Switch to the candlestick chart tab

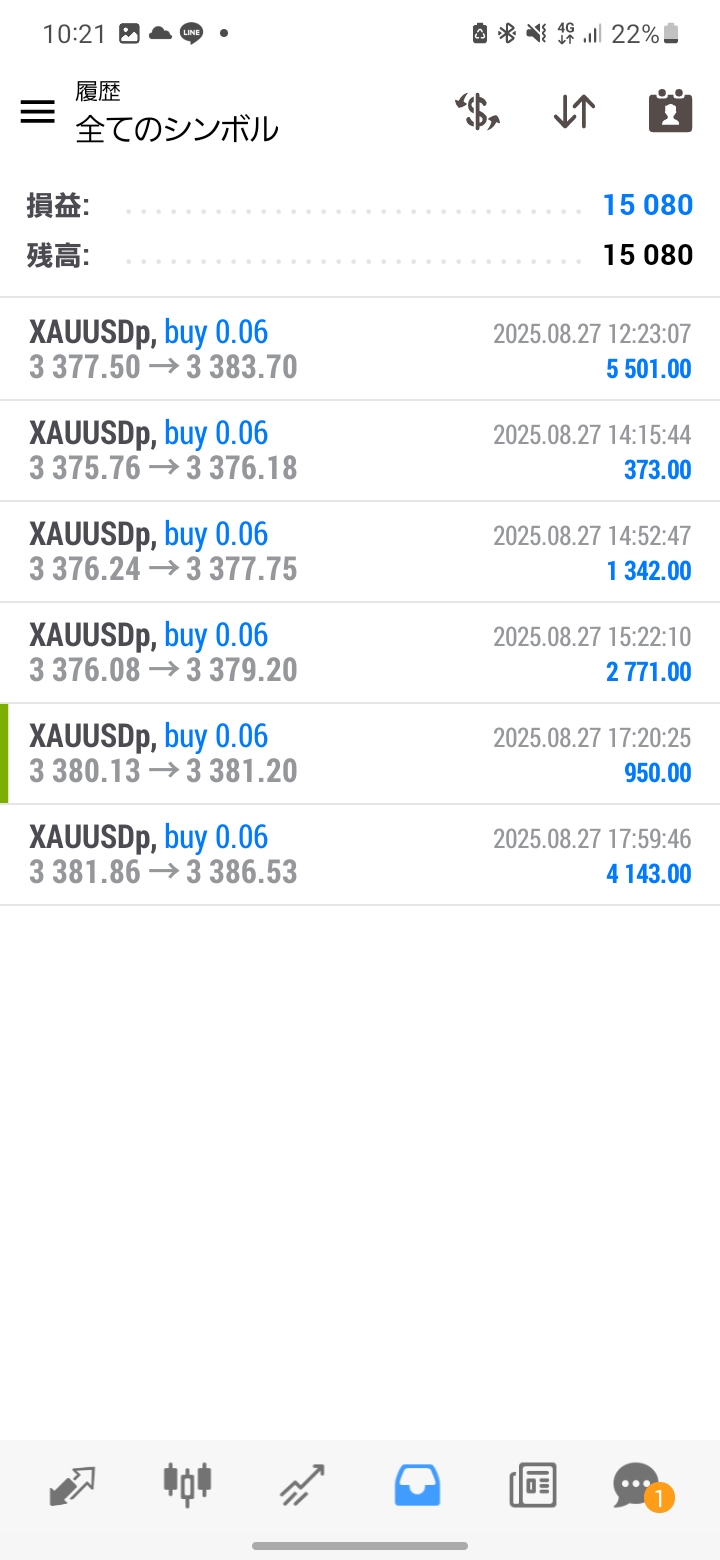point(187,1485)
